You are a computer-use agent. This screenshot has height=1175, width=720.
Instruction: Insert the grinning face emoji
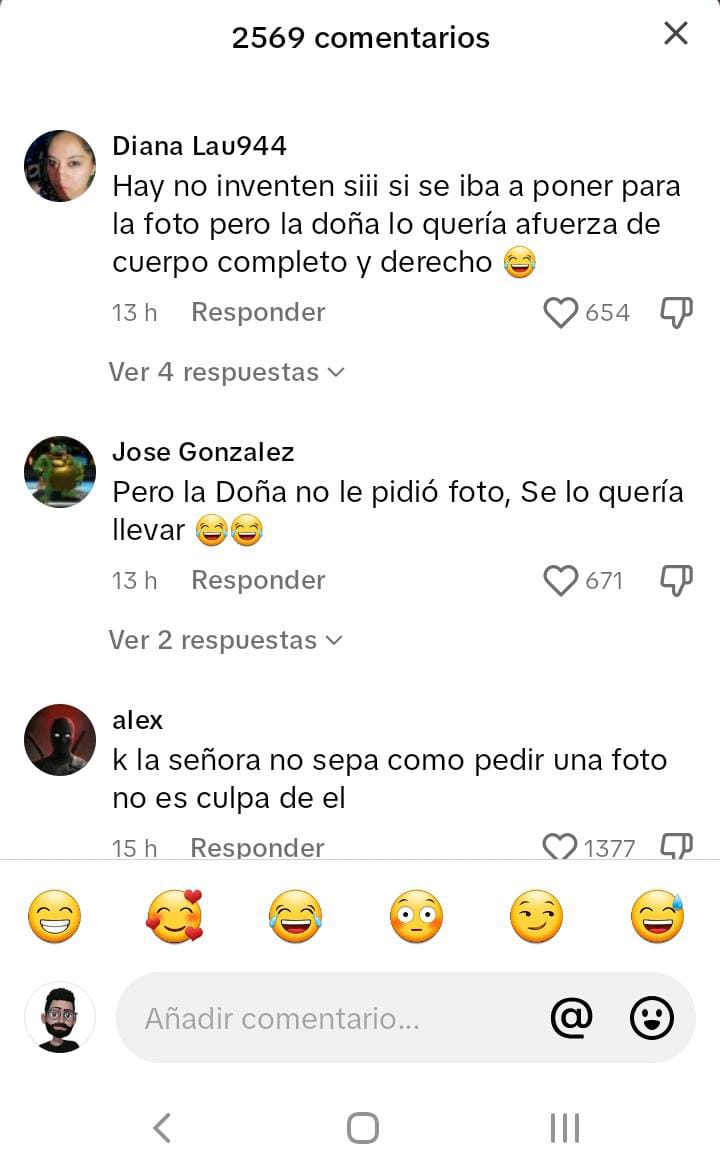click(x=54, y=917)
